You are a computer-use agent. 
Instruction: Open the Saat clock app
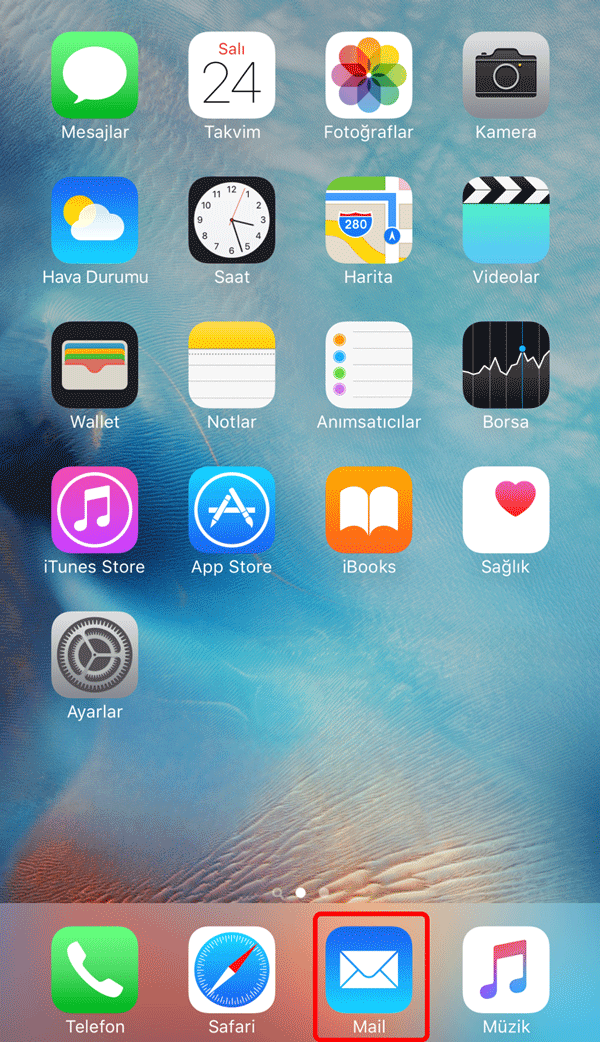tap(232, 220)
